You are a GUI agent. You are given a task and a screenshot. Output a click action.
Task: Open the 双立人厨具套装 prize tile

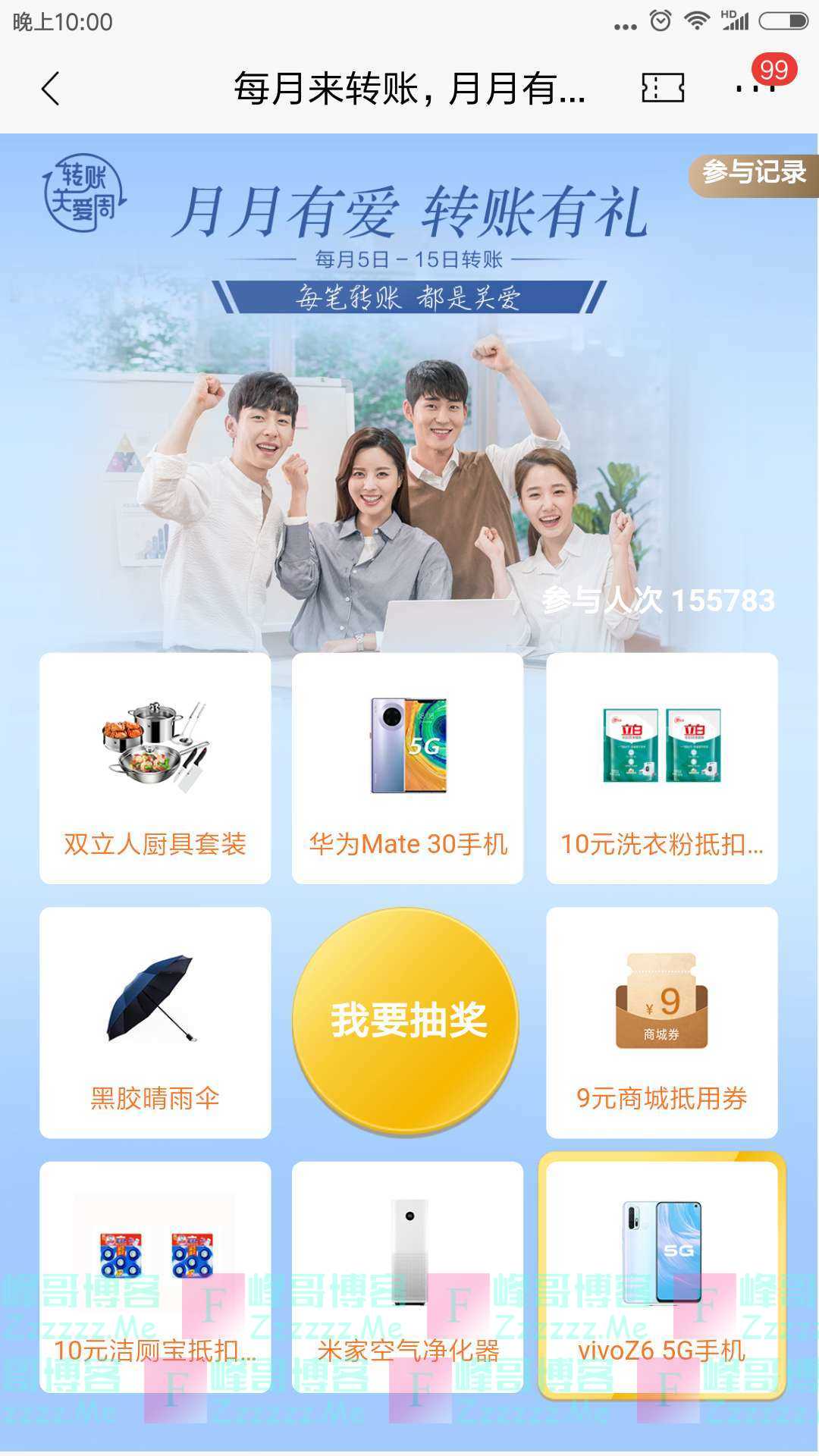pyautogui.click(x=155, y=768)
